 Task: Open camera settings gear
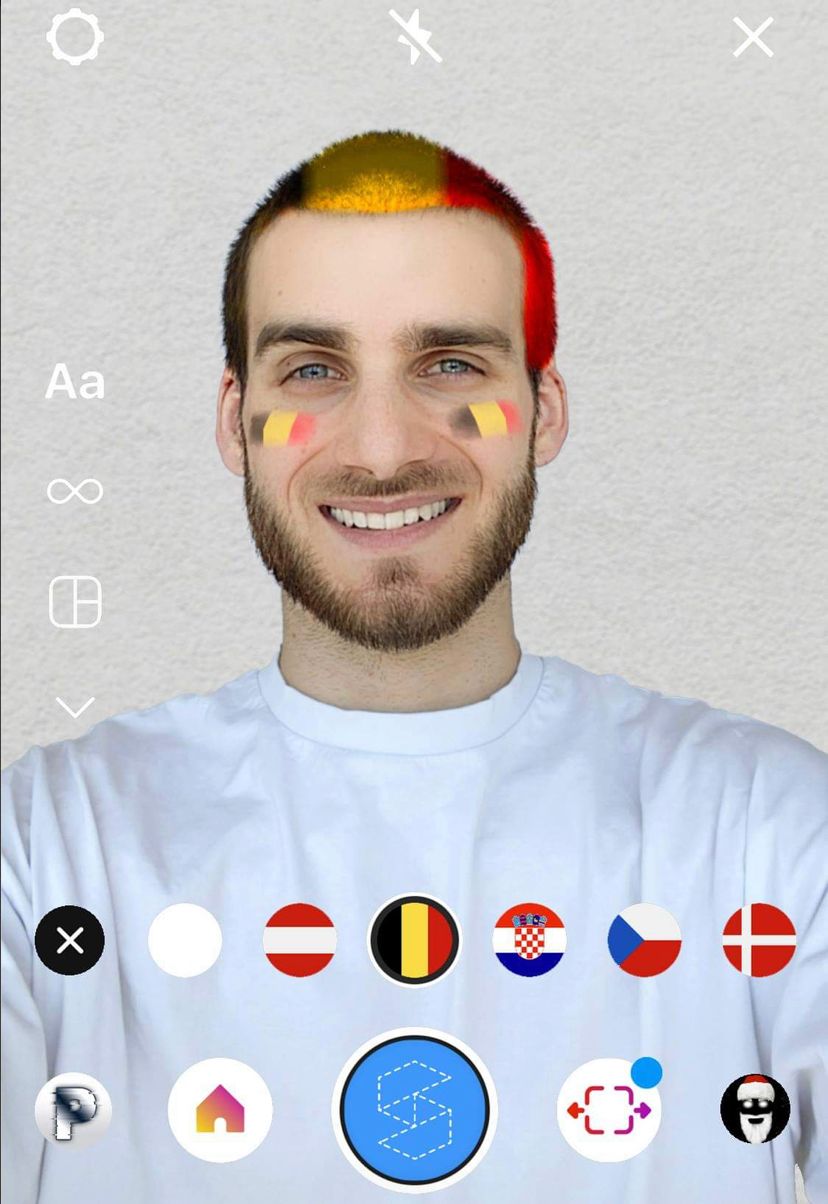point(75,39)
